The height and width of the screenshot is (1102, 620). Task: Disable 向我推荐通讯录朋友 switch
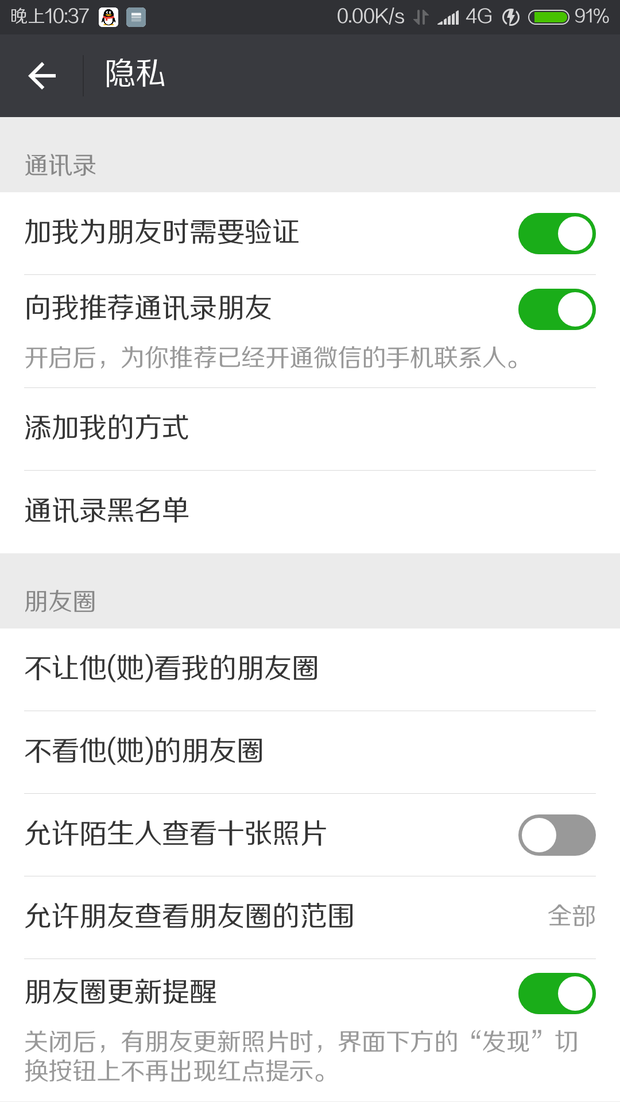[x=557, y=309]
